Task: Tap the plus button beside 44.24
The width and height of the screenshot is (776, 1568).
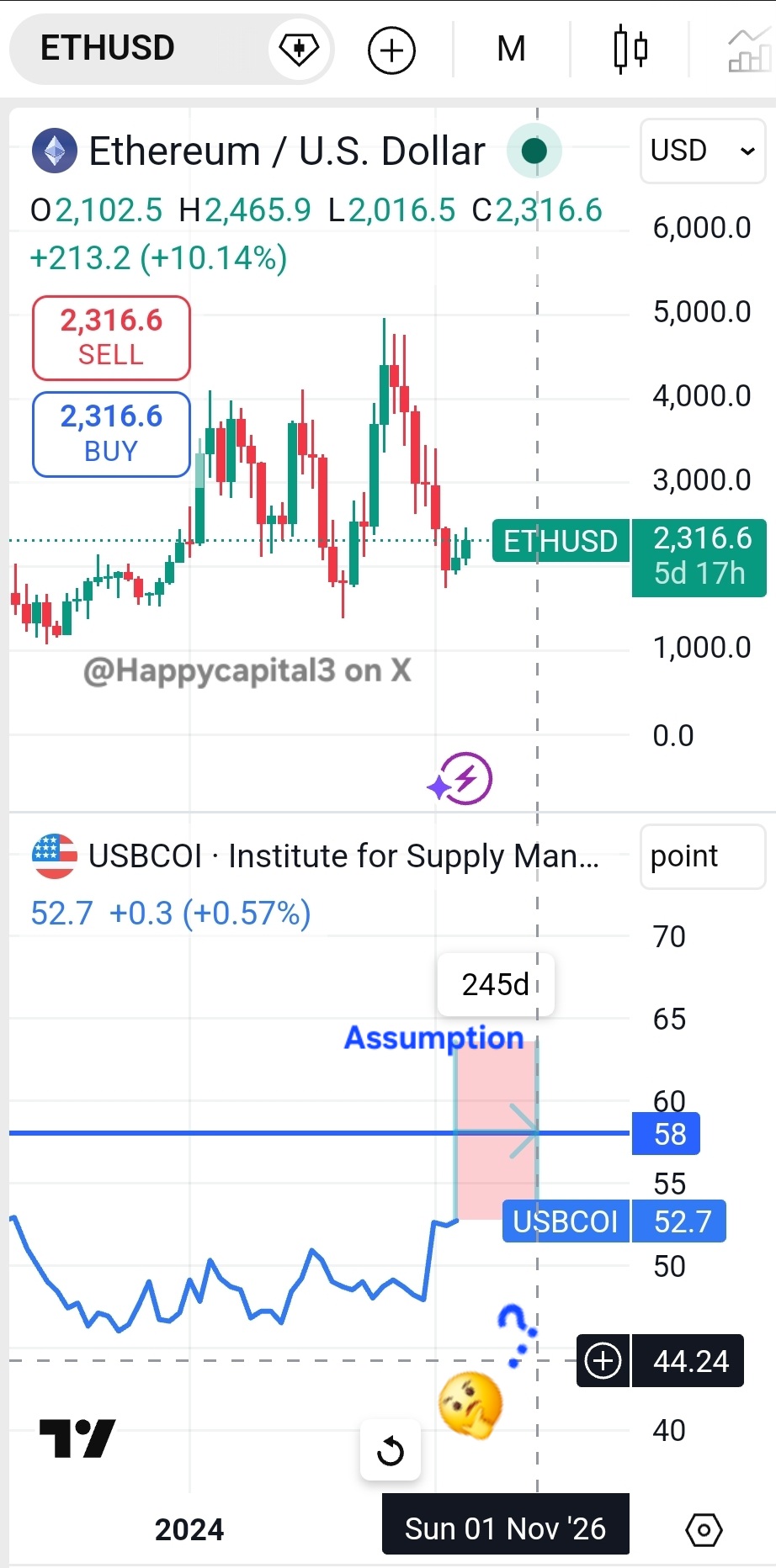Action: point(603,1360)
